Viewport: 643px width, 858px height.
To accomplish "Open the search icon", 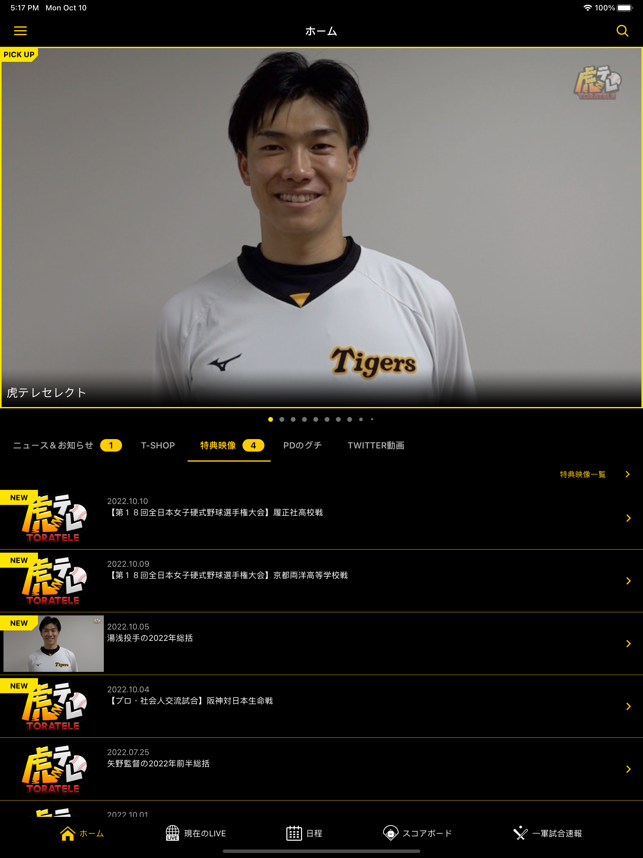I will (622, 31).
